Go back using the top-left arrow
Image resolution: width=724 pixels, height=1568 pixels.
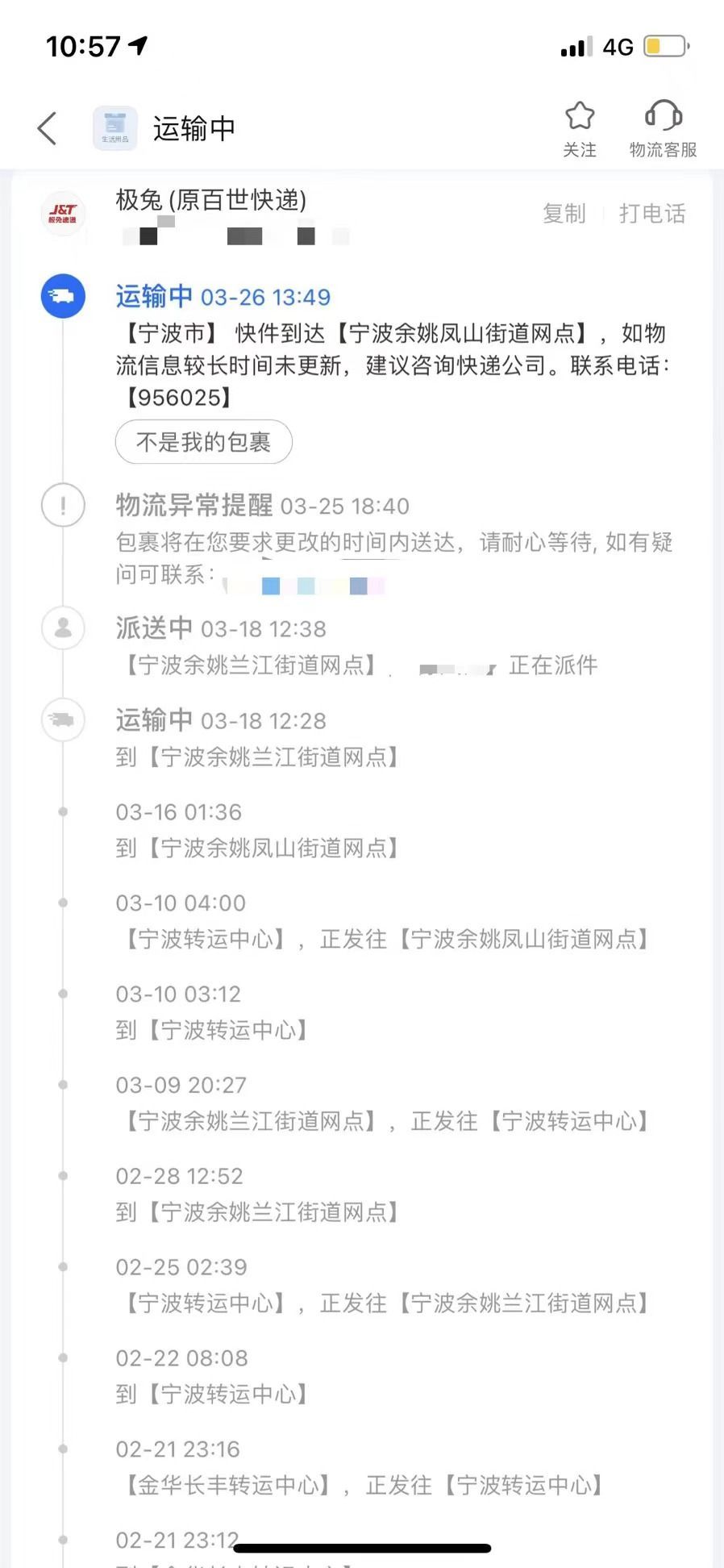tap(48, 128)
